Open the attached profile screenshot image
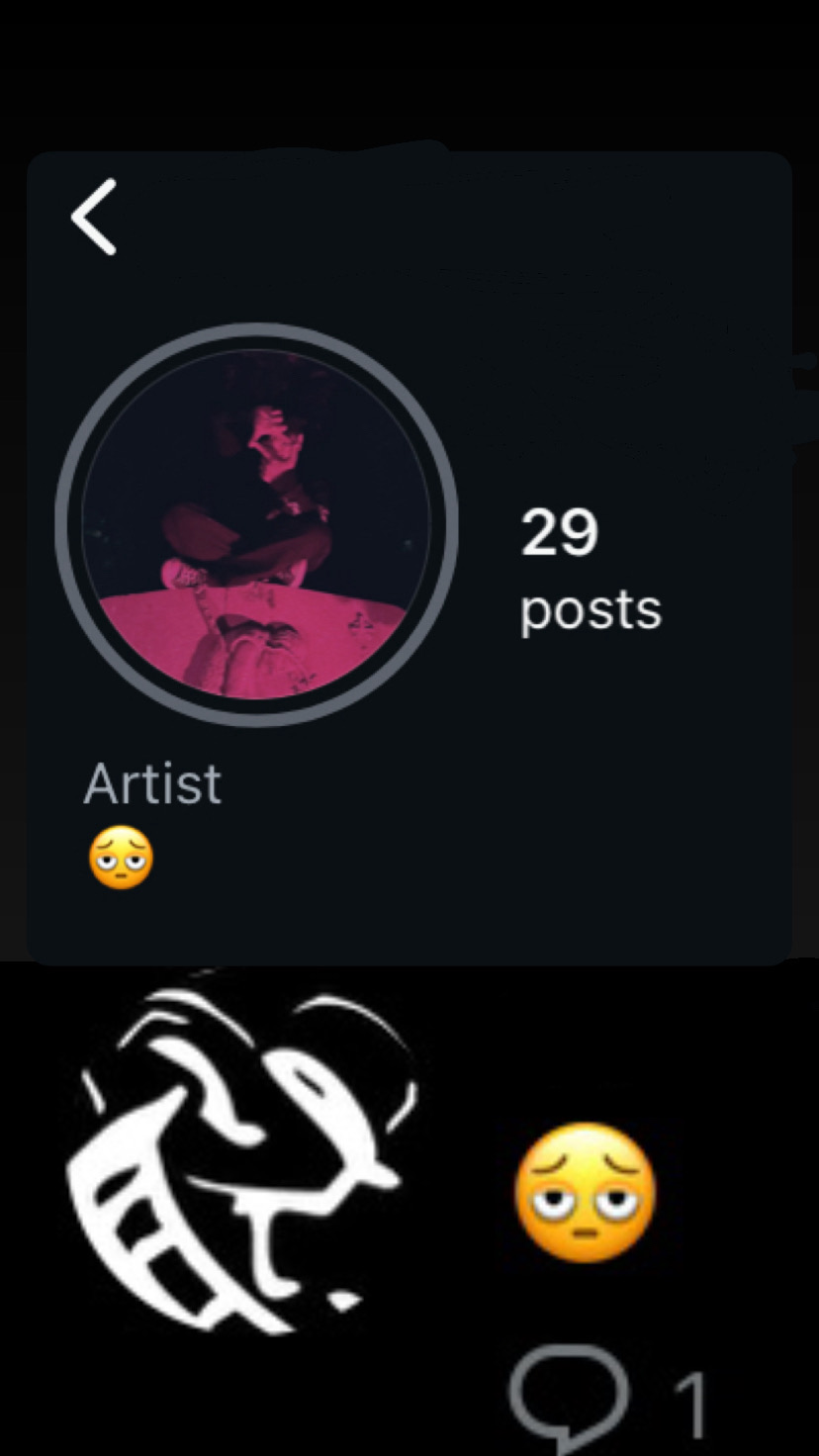Viewport: 819px width, 1456px height. coord(409,559)
